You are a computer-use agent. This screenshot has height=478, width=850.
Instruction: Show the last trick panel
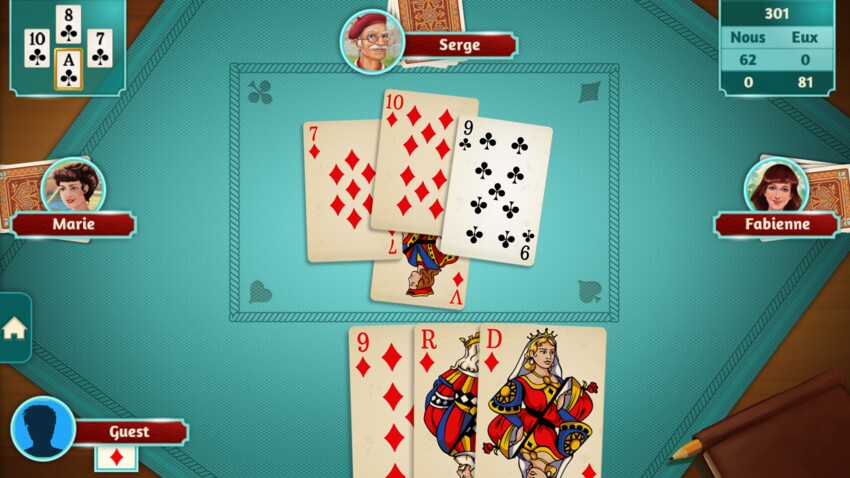pyautogui.click(x=67, y=47)
